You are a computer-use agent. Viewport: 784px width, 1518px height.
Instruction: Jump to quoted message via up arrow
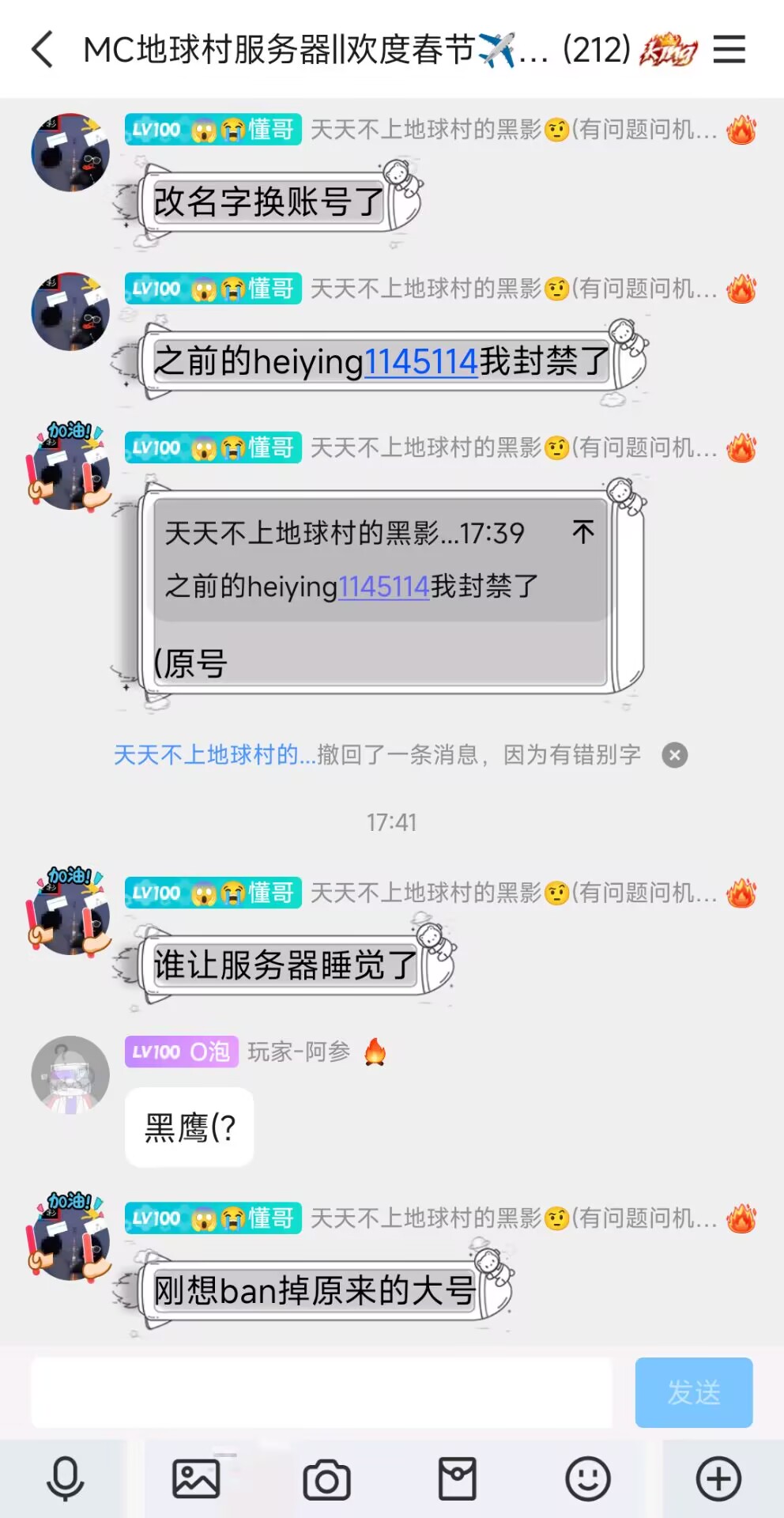pos(583,532)
